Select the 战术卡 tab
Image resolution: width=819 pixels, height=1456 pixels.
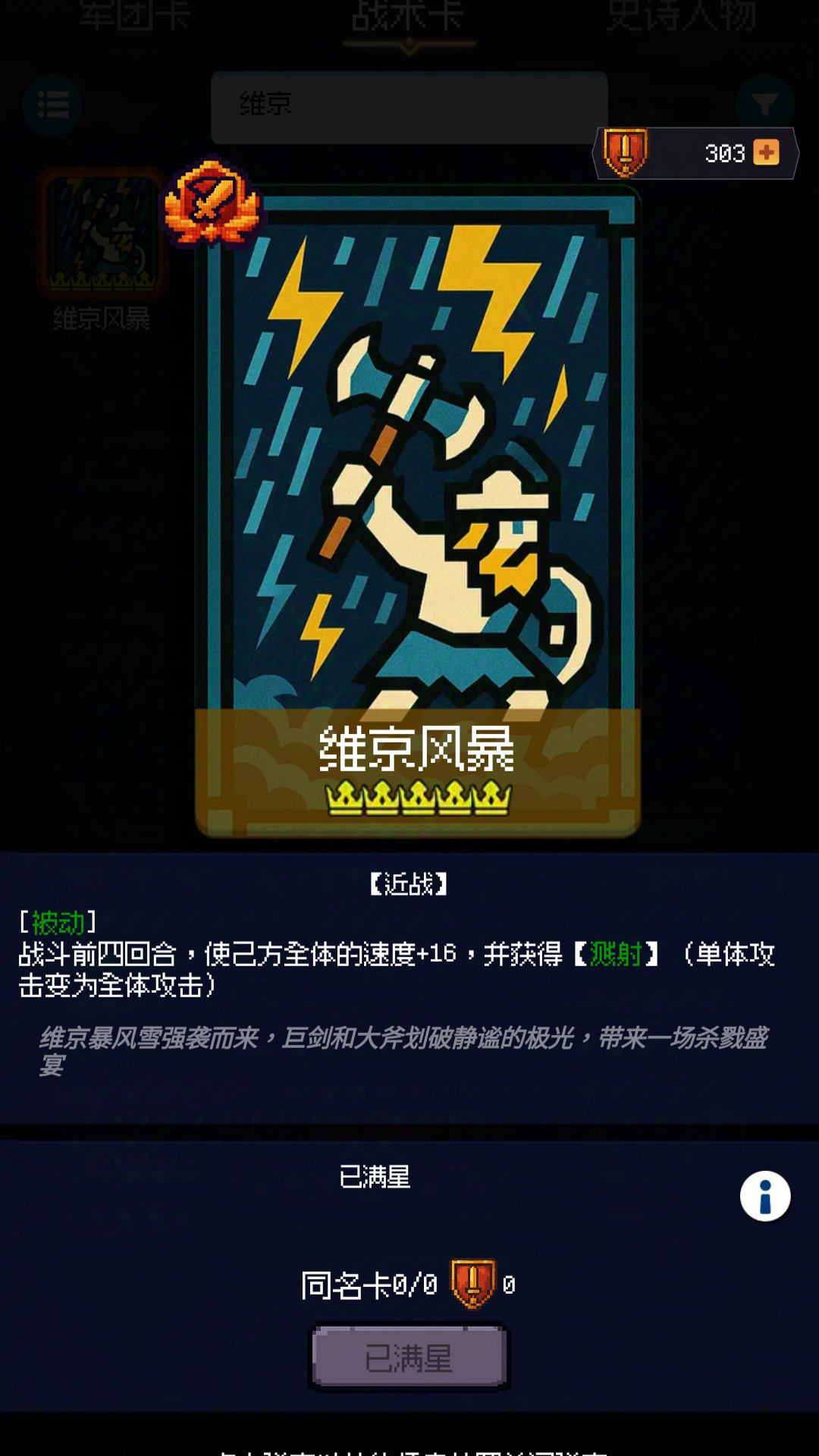click(407, 15)
